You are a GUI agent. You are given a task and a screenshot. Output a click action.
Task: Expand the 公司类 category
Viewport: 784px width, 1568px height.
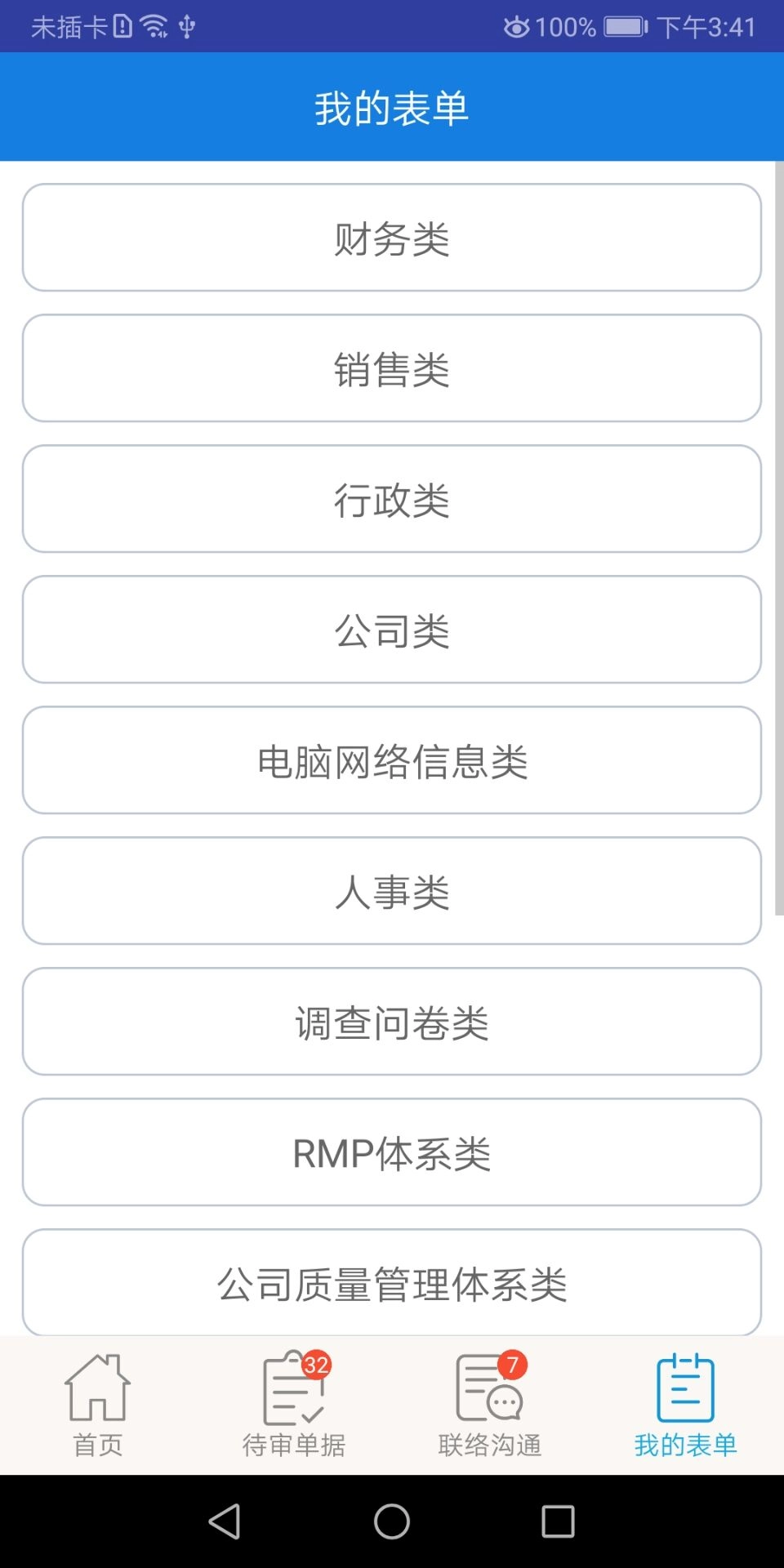click(x=391, y=629)
